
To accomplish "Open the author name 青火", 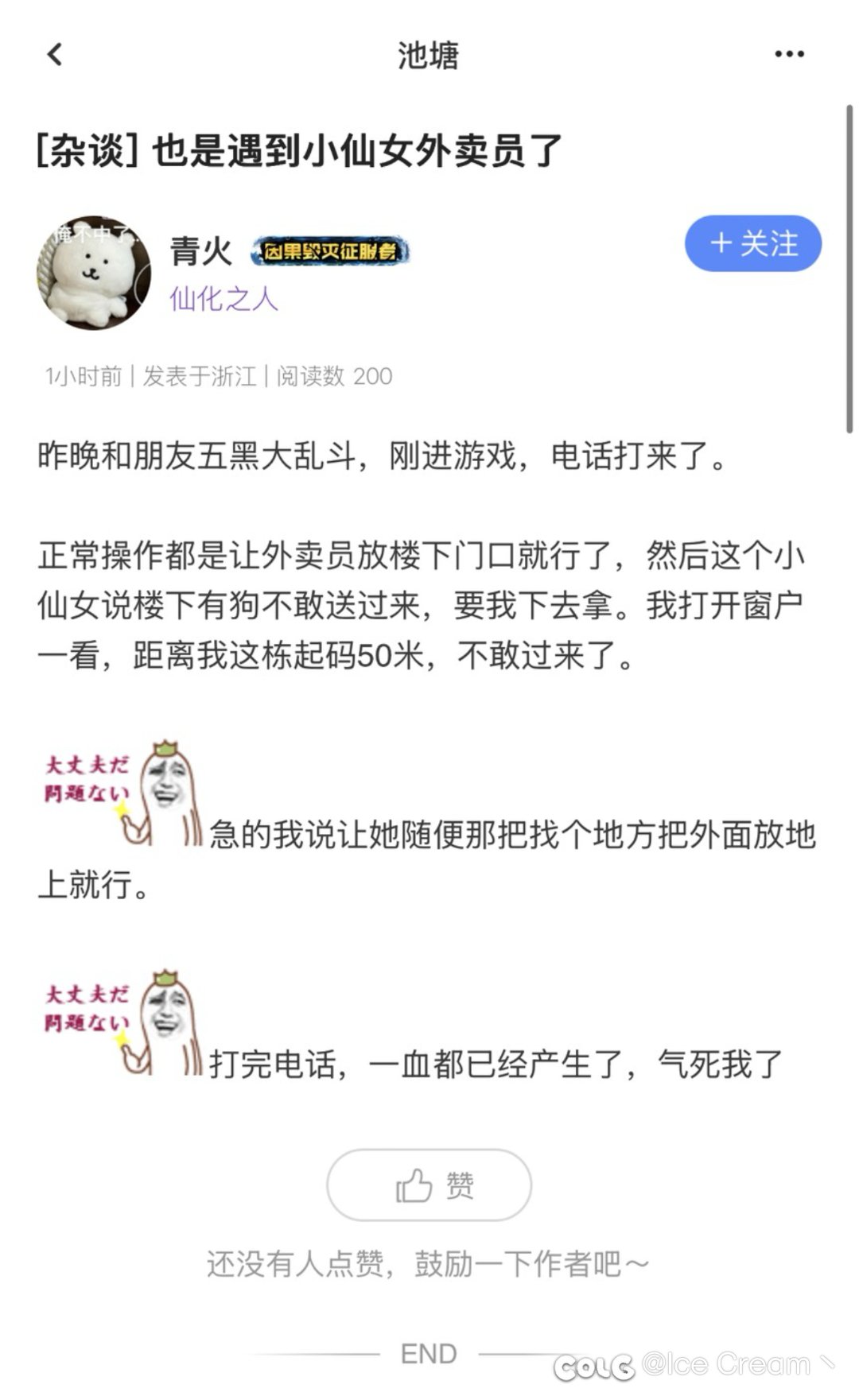I will [201, 252].
